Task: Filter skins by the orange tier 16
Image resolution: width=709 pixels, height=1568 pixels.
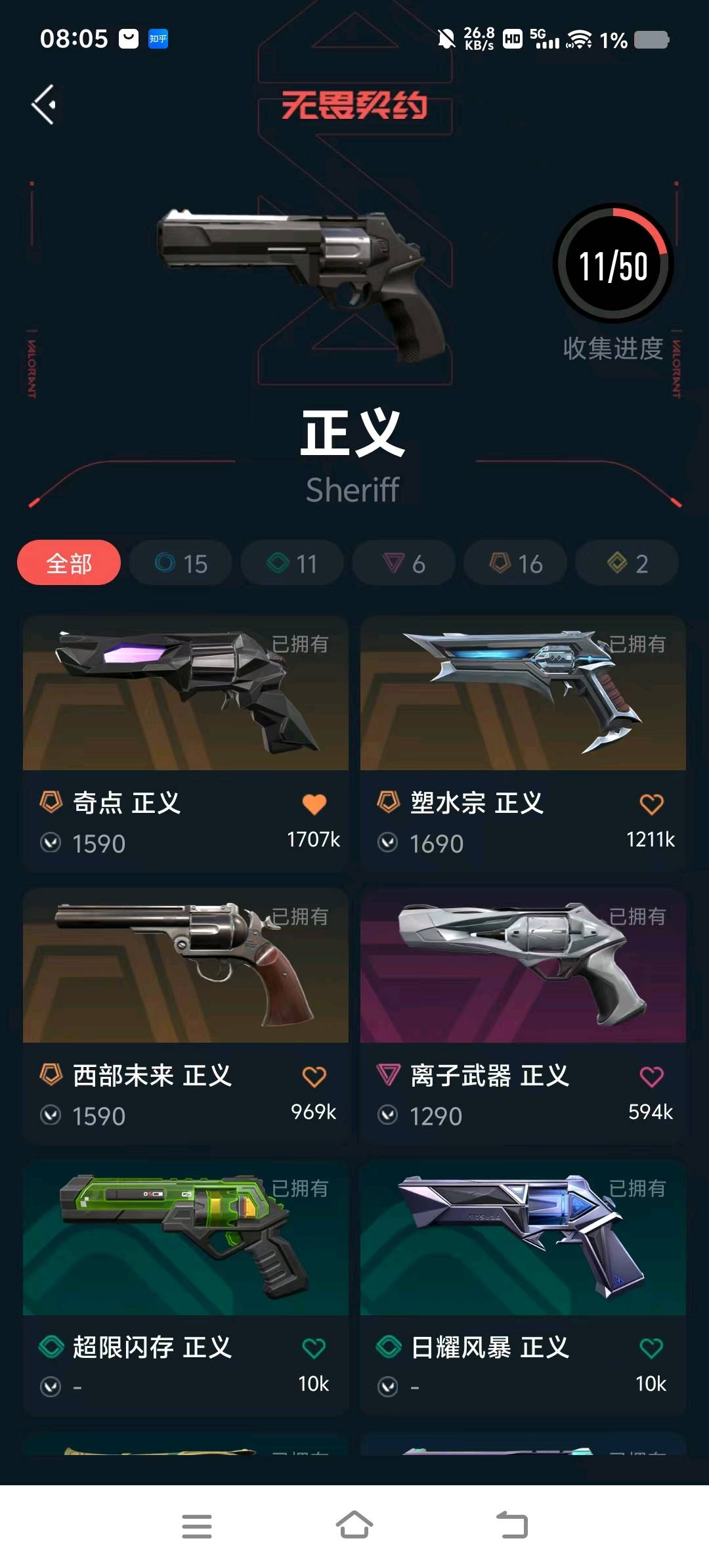Action: point(515,563)
